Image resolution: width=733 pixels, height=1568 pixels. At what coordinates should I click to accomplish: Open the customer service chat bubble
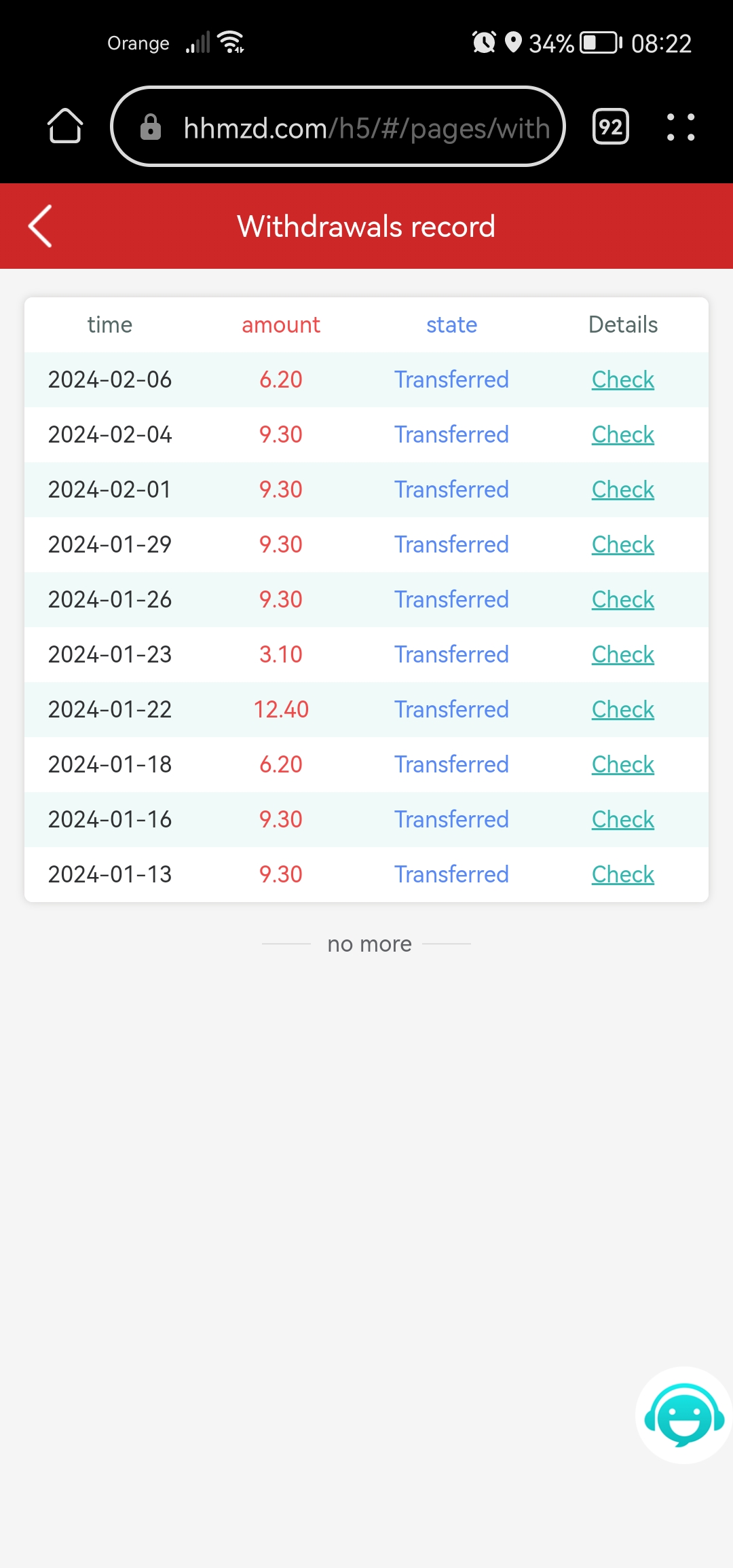(684, 1415)
